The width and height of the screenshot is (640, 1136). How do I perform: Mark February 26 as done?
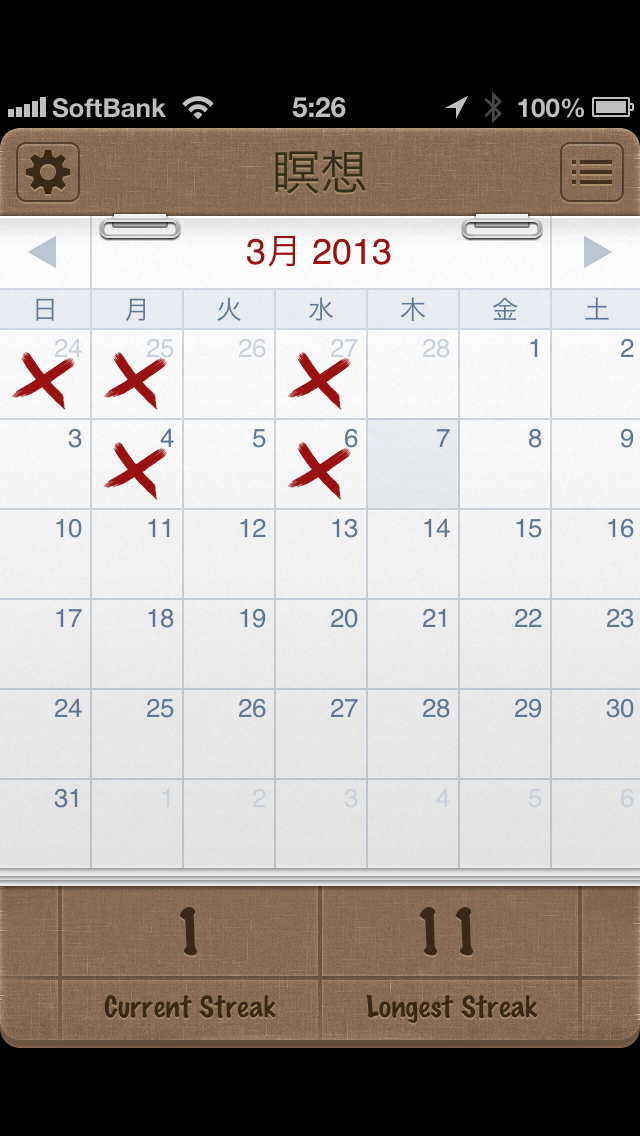tap(229, 375)
